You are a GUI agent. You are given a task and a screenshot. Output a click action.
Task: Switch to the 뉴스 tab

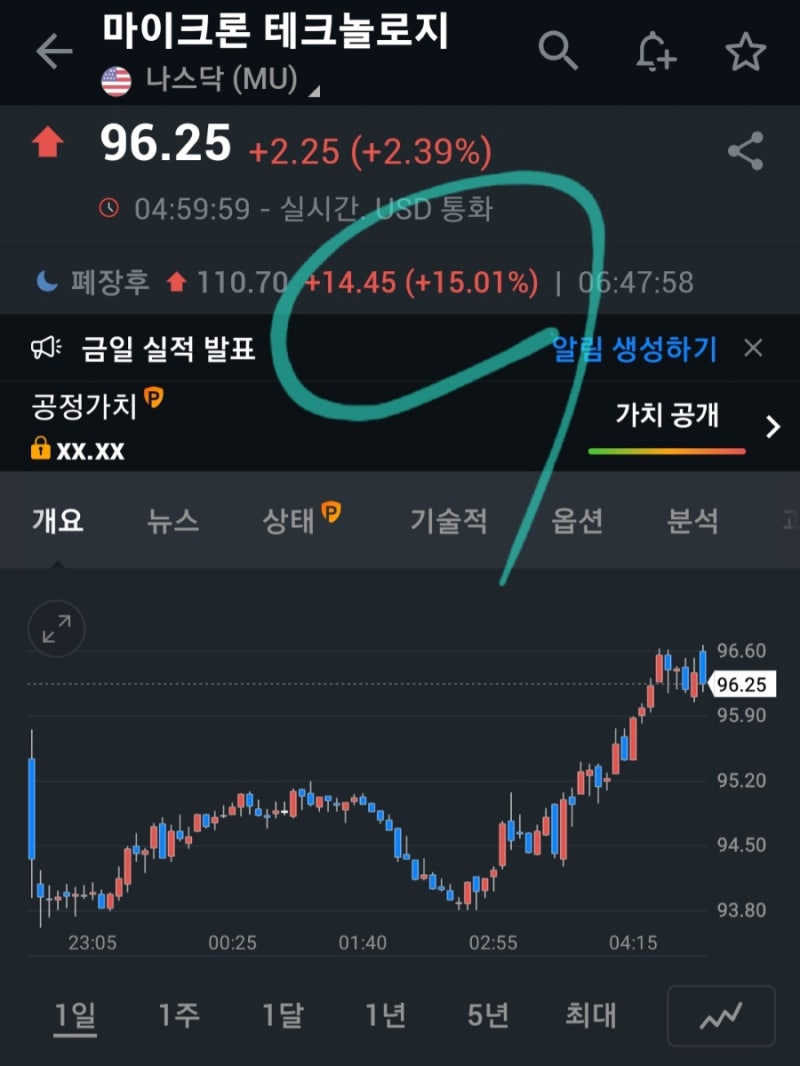click(171, 521)
